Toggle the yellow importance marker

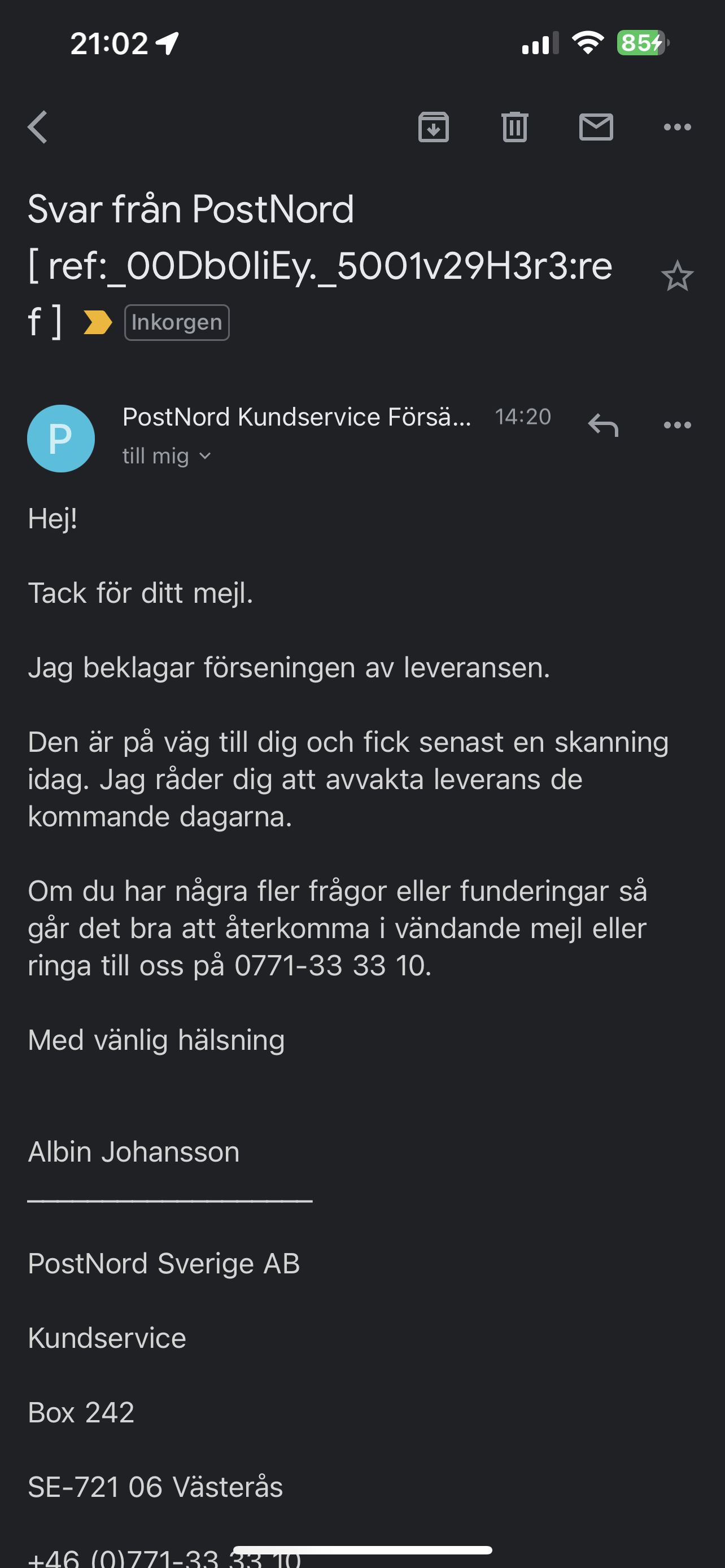coord(97,322)
